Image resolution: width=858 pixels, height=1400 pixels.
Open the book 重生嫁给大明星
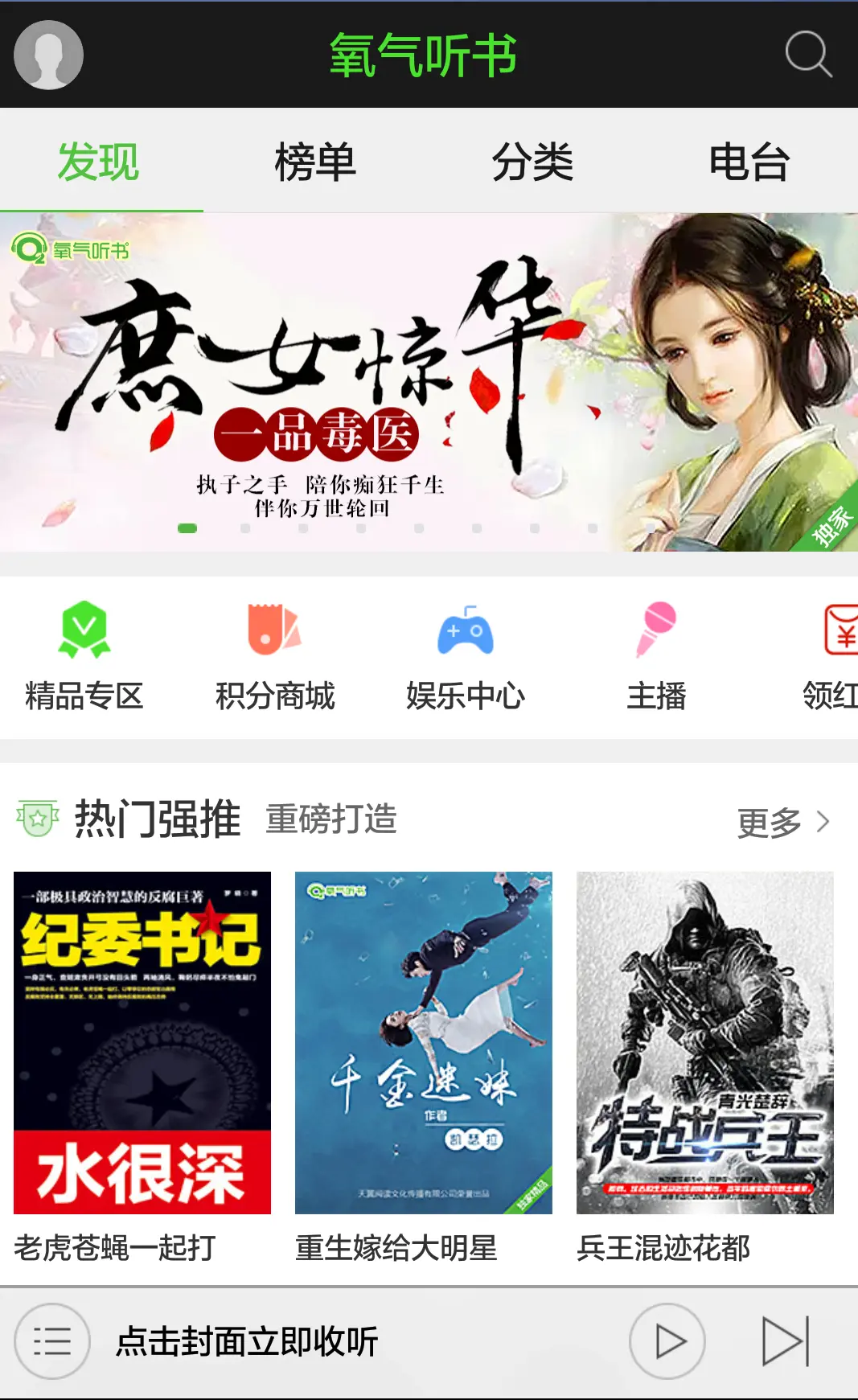click(x=424, y=1043)
